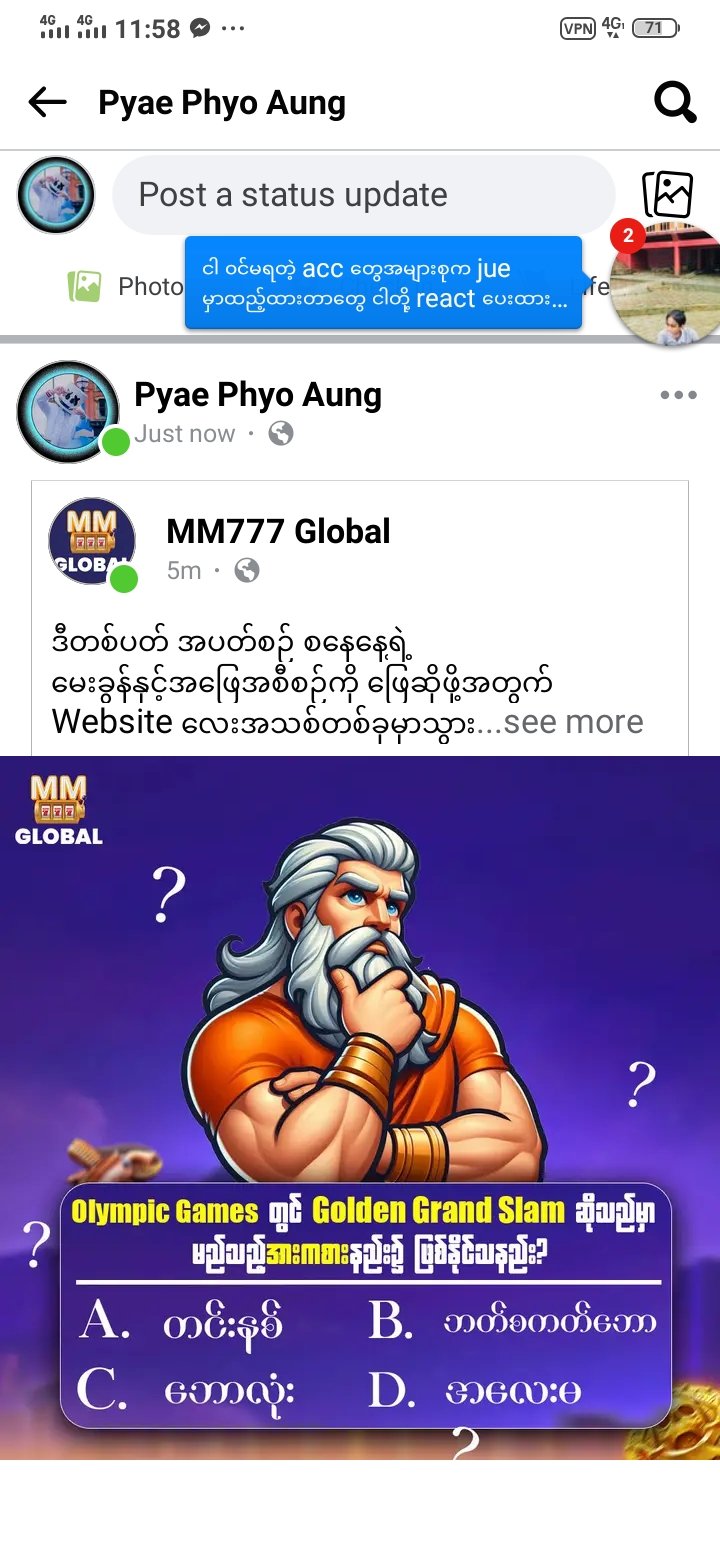
Task: Open the photo gallery icon beside status field
Action: click(667, 194)
